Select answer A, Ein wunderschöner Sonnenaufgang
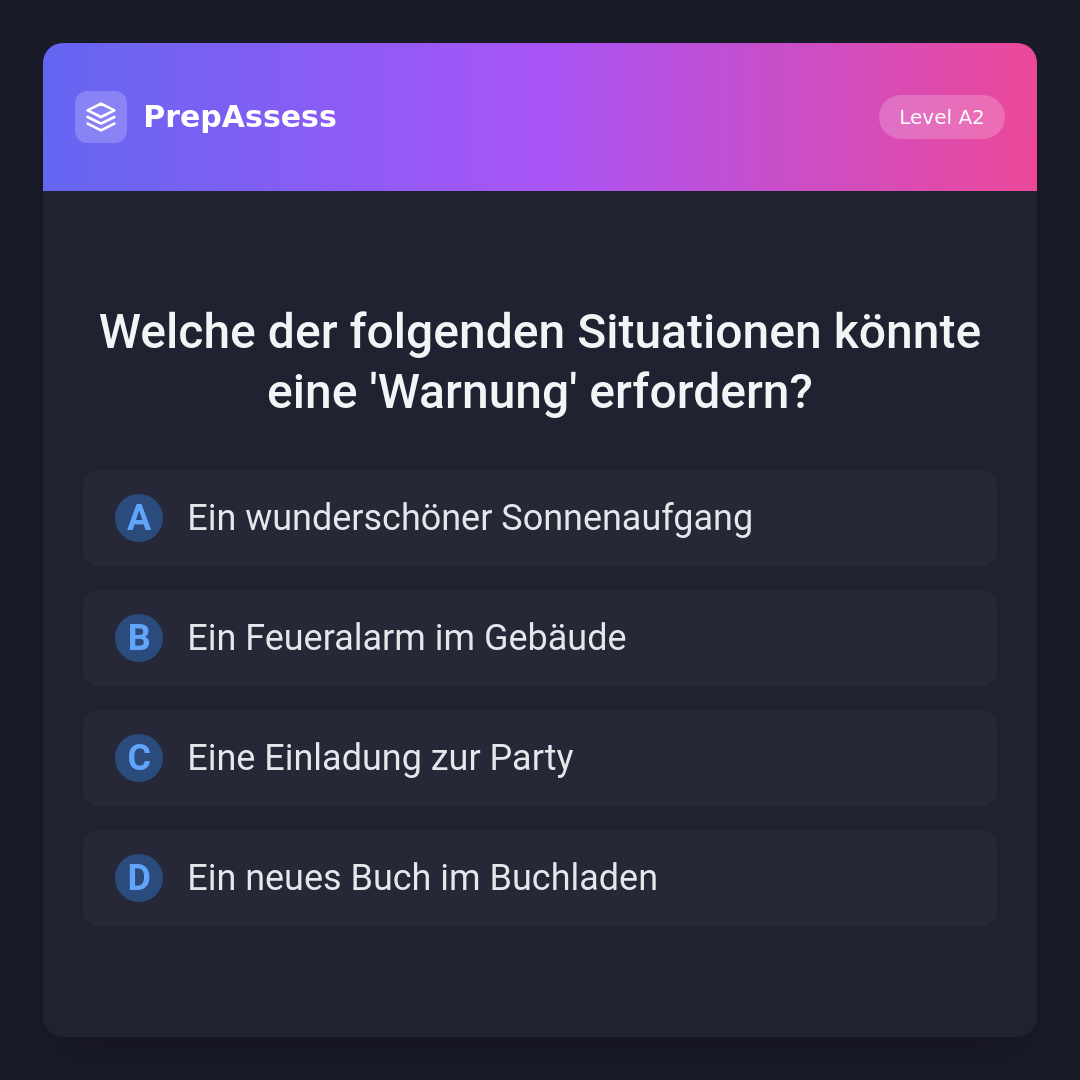This screenshot has height=1080, width=1080. (540, 518)
